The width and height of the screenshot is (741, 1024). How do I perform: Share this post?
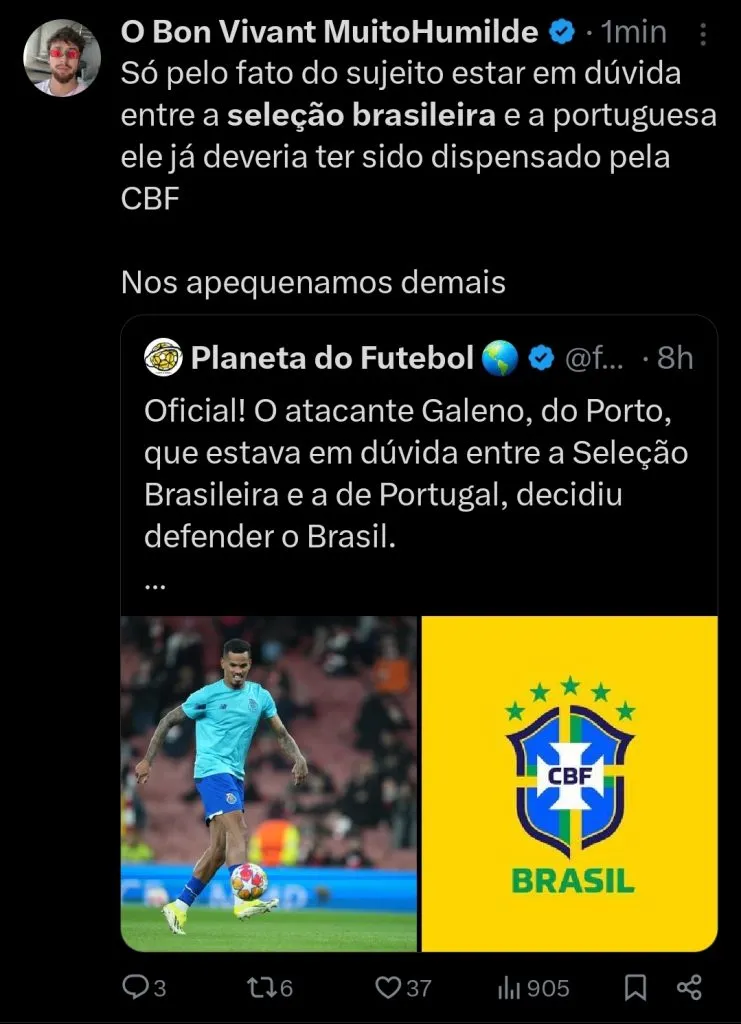click(689, 988)
